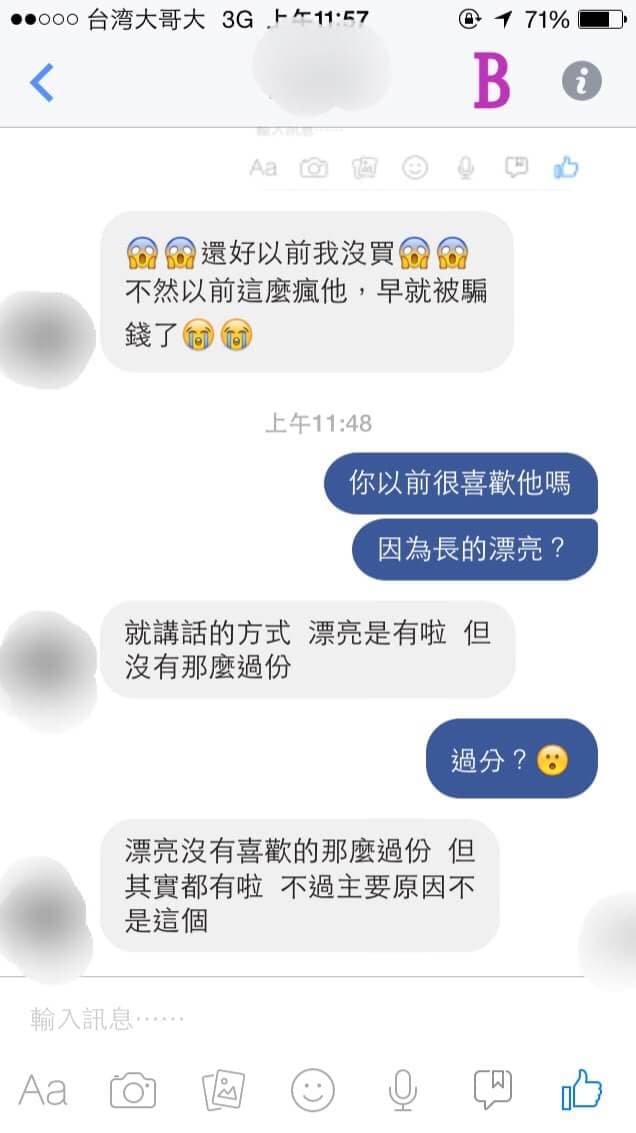
Task: Switch to Aa text keyboard in composer toolbar
Action: coord(44,1089)
